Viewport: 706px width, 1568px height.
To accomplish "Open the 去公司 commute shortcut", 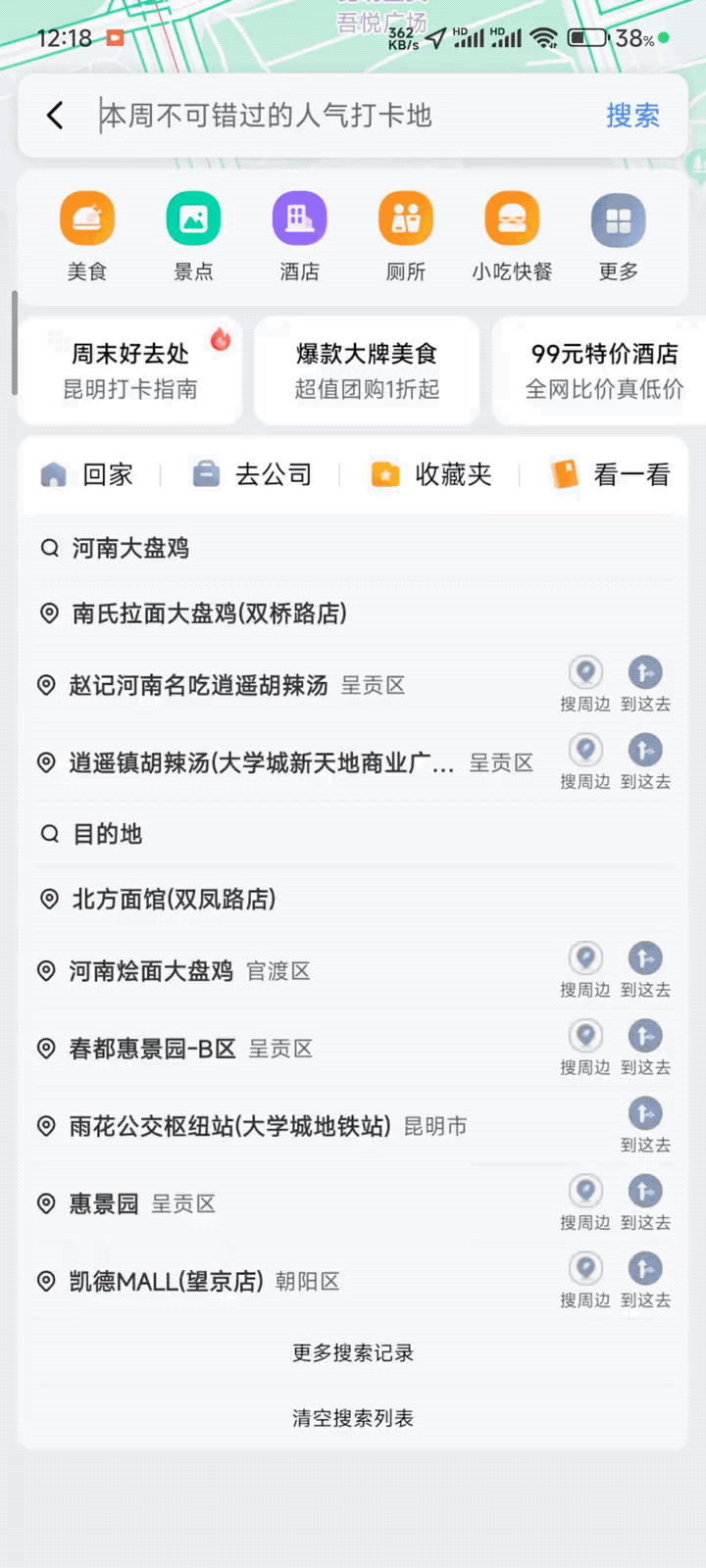I will coord(250,474).
